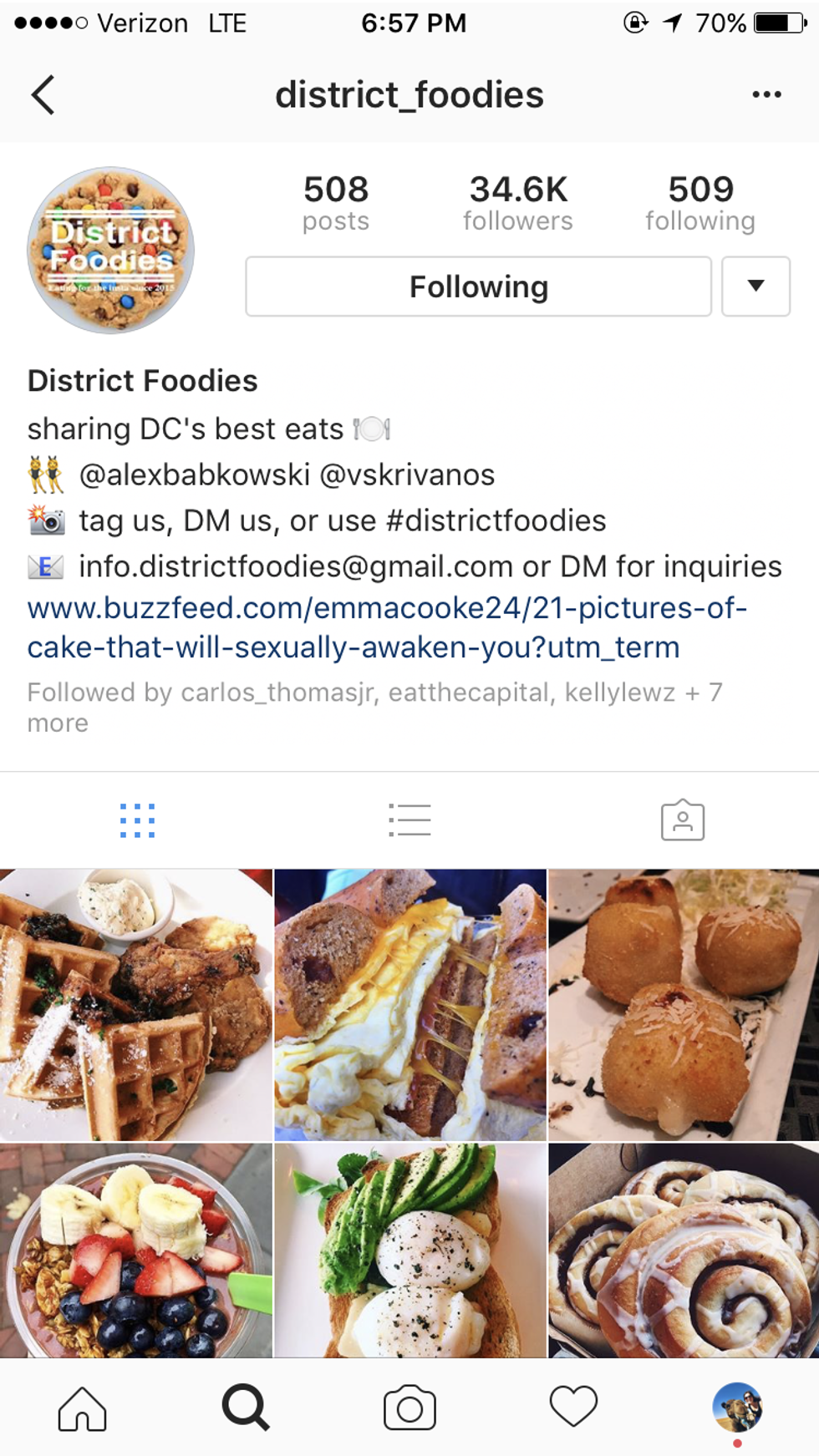Open the cinnamon rolls post
The height and width of the screenshot is (1456, 819).
tap(684, 1250)
